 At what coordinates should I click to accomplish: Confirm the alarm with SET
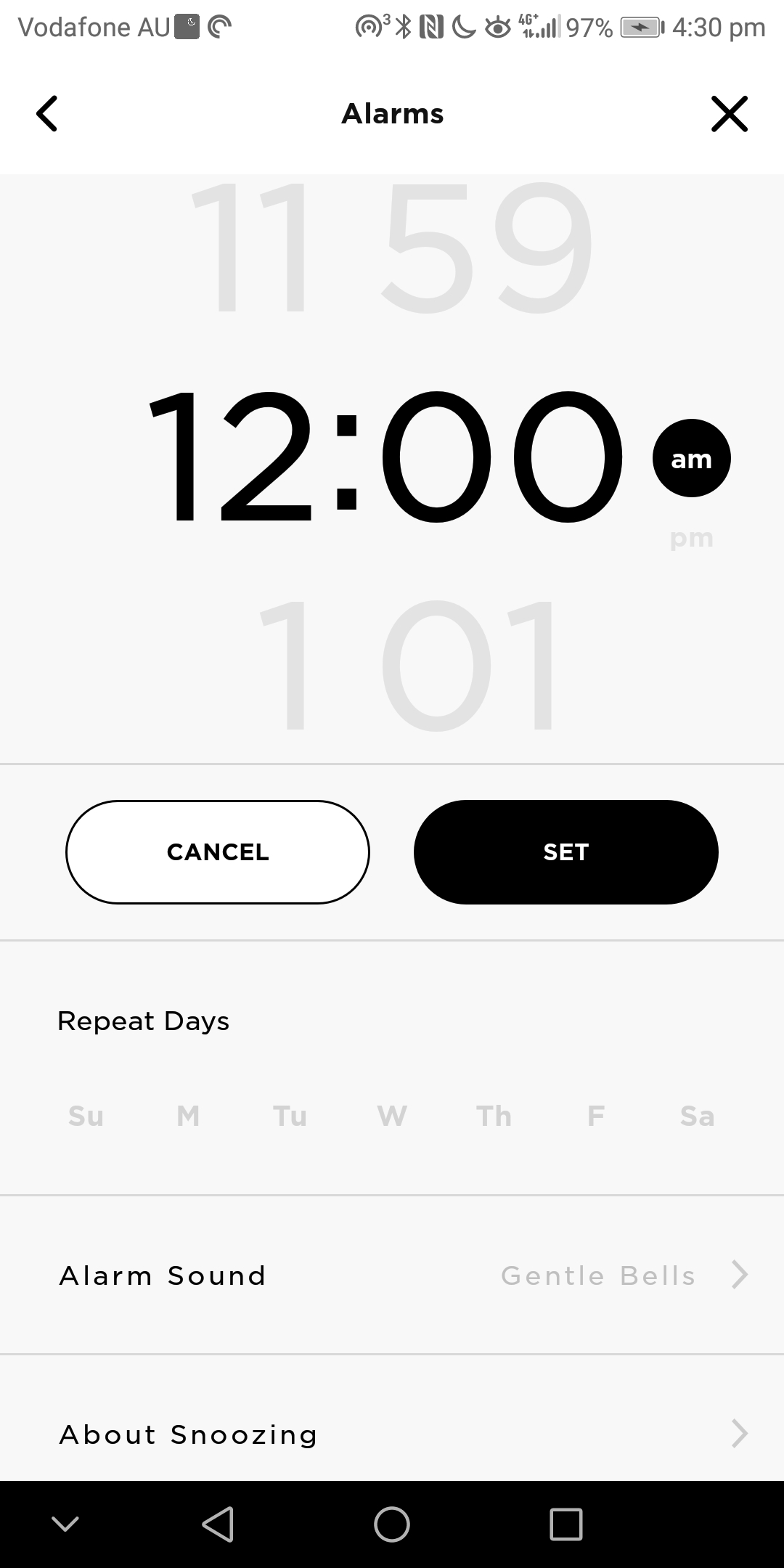566,852
